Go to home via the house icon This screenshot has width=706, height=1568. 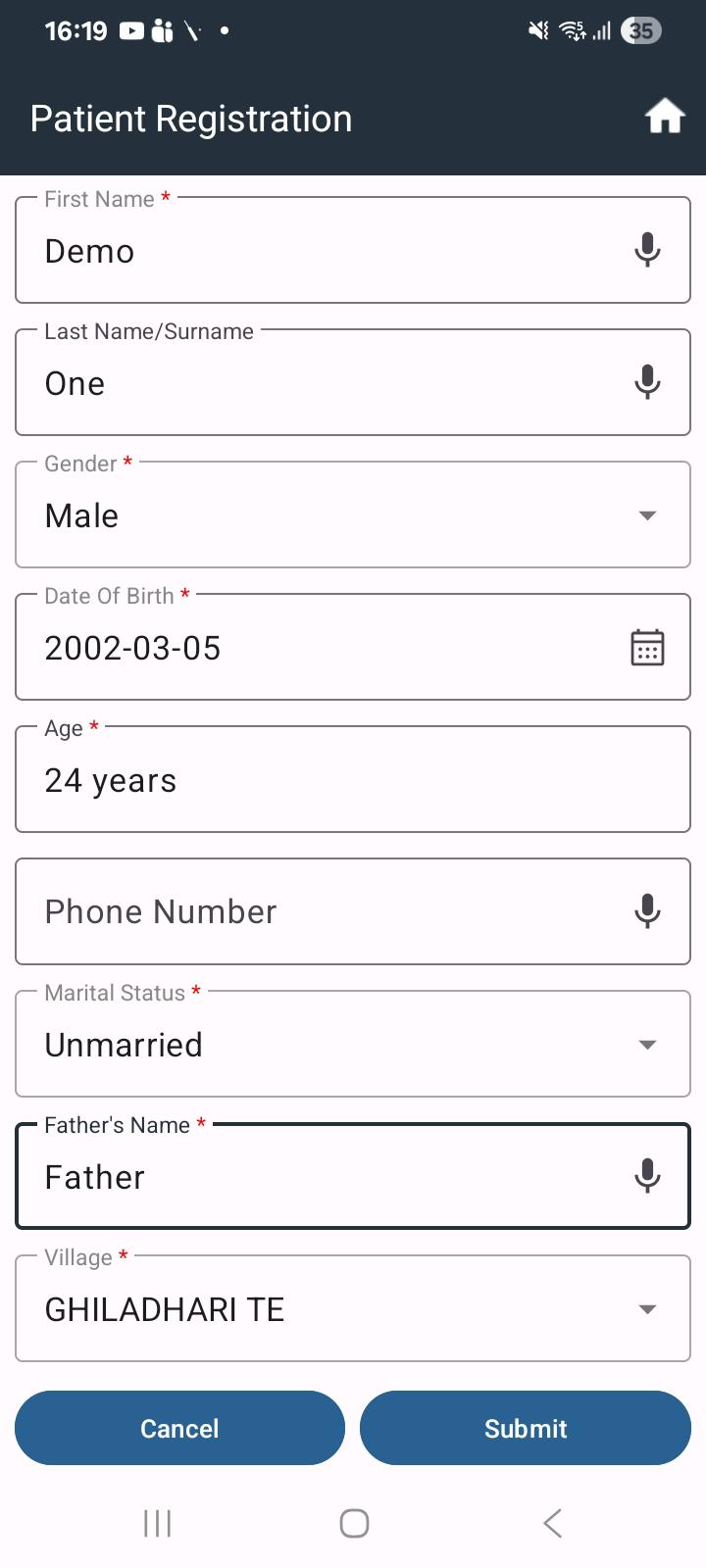[664, 117]
